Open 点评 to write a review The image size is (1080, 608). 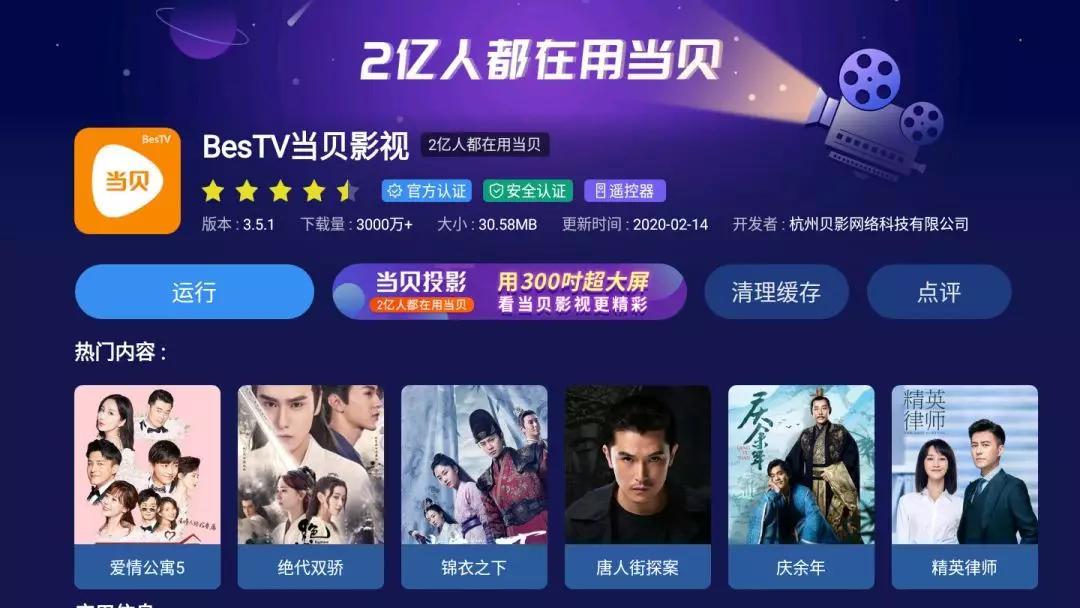coord(939,292)
